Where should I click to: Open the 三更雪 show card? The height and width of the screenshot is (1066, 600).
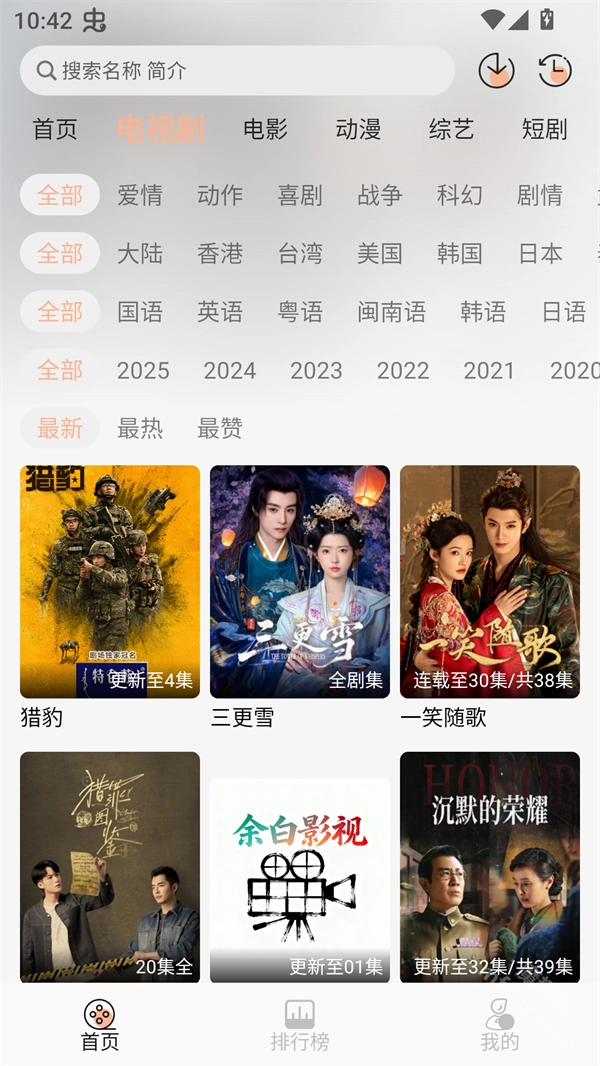[x=300, y=582]
